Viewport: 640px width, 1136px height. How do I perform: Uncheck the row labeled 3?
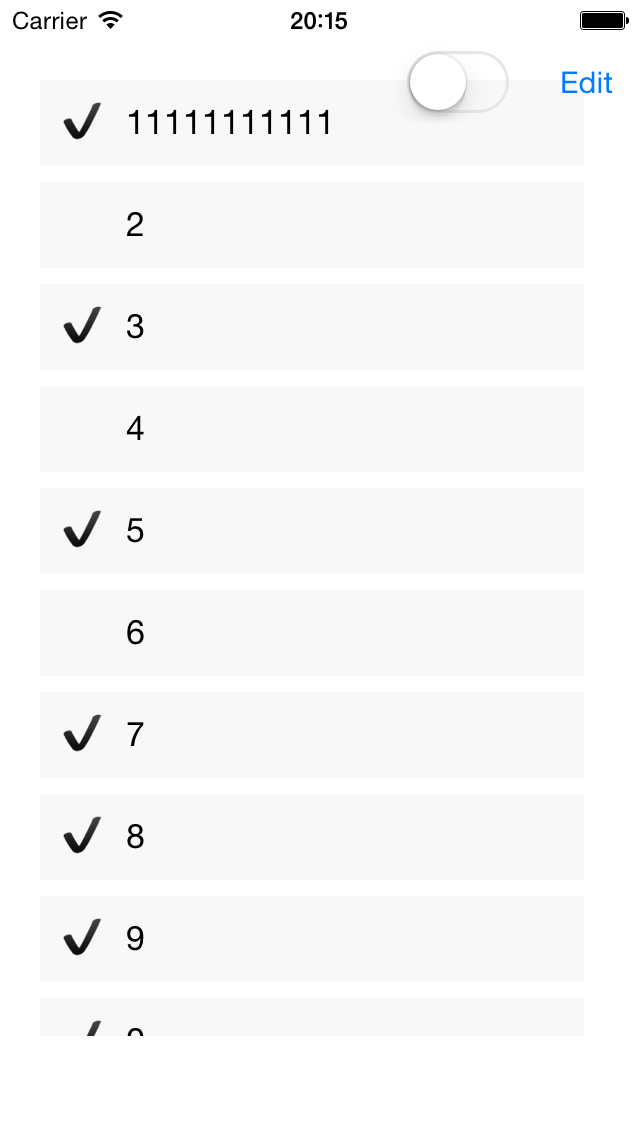312,327
